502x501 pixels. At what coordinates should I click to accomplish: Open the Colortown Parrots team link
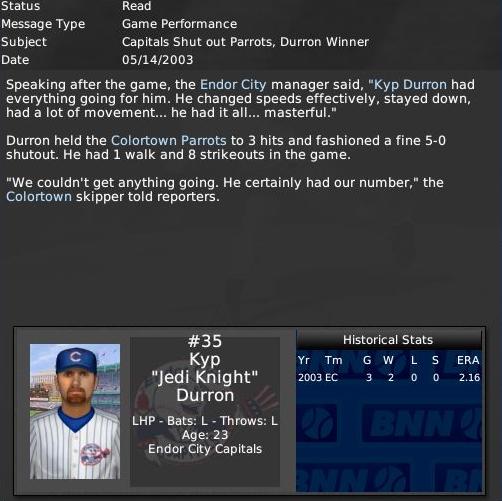pyautogui.click(x=169, y=141)
